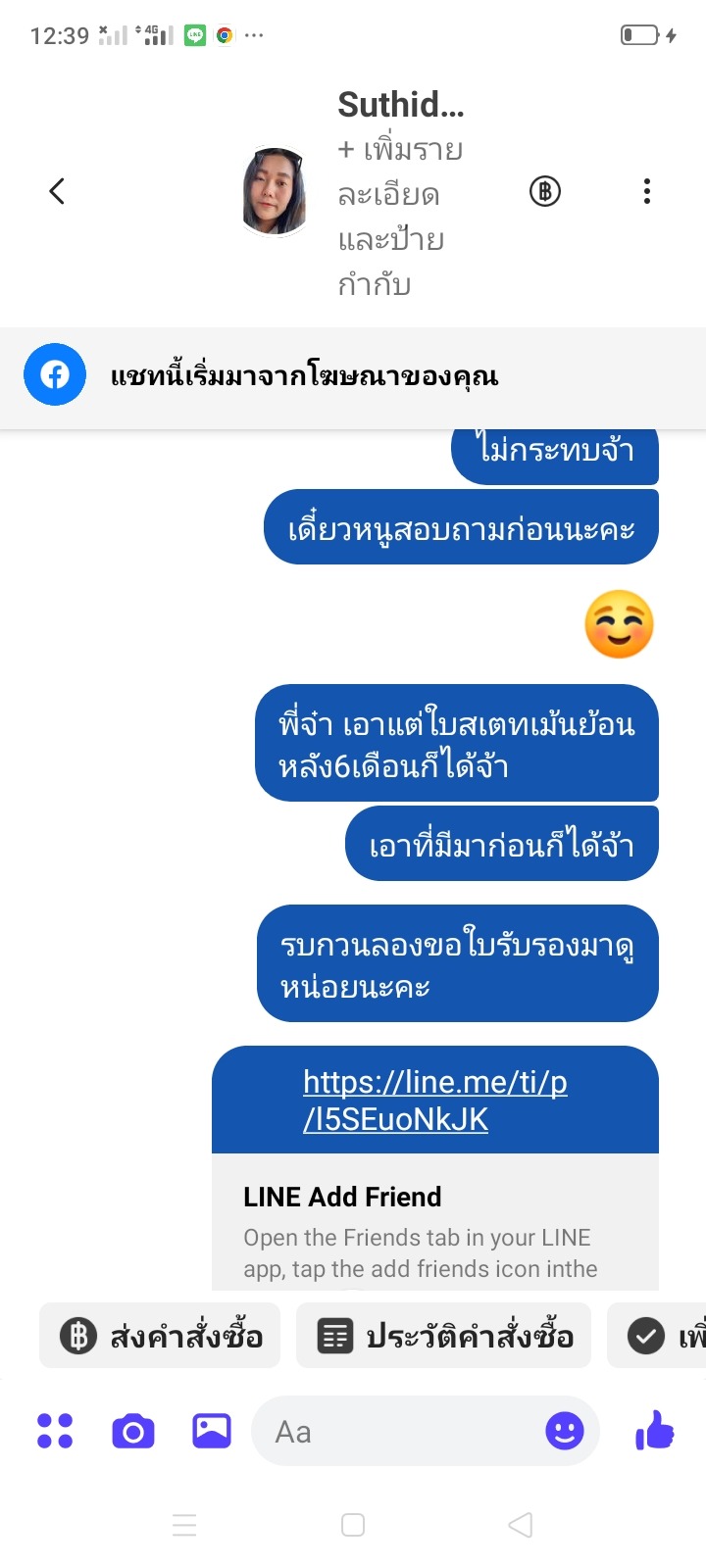Open ประวัติคำสั่งซื้อ order history

click(444, 1336)
